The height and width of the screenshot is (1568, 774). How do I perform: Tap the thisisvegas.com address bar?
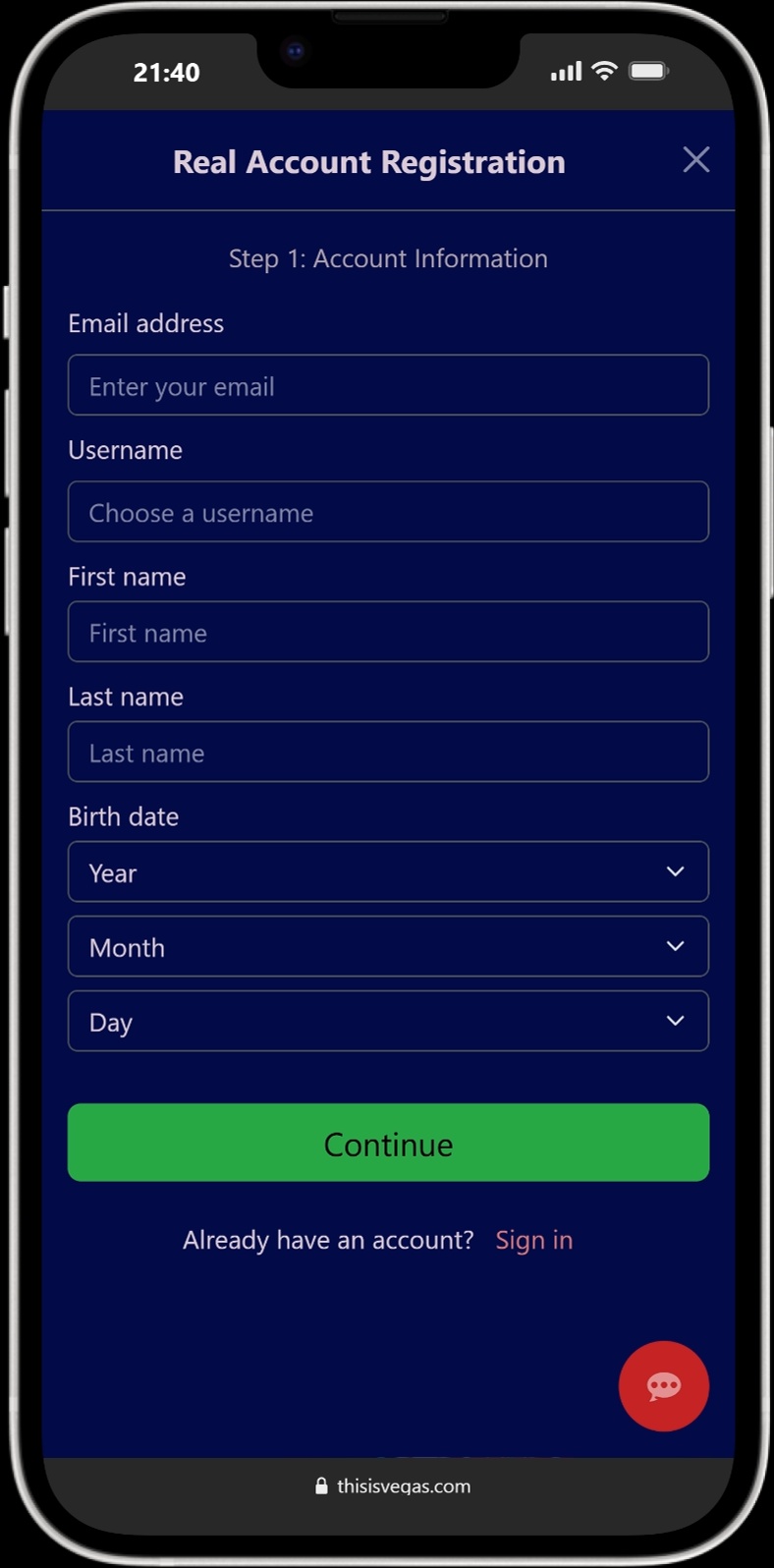[393, 1485]
